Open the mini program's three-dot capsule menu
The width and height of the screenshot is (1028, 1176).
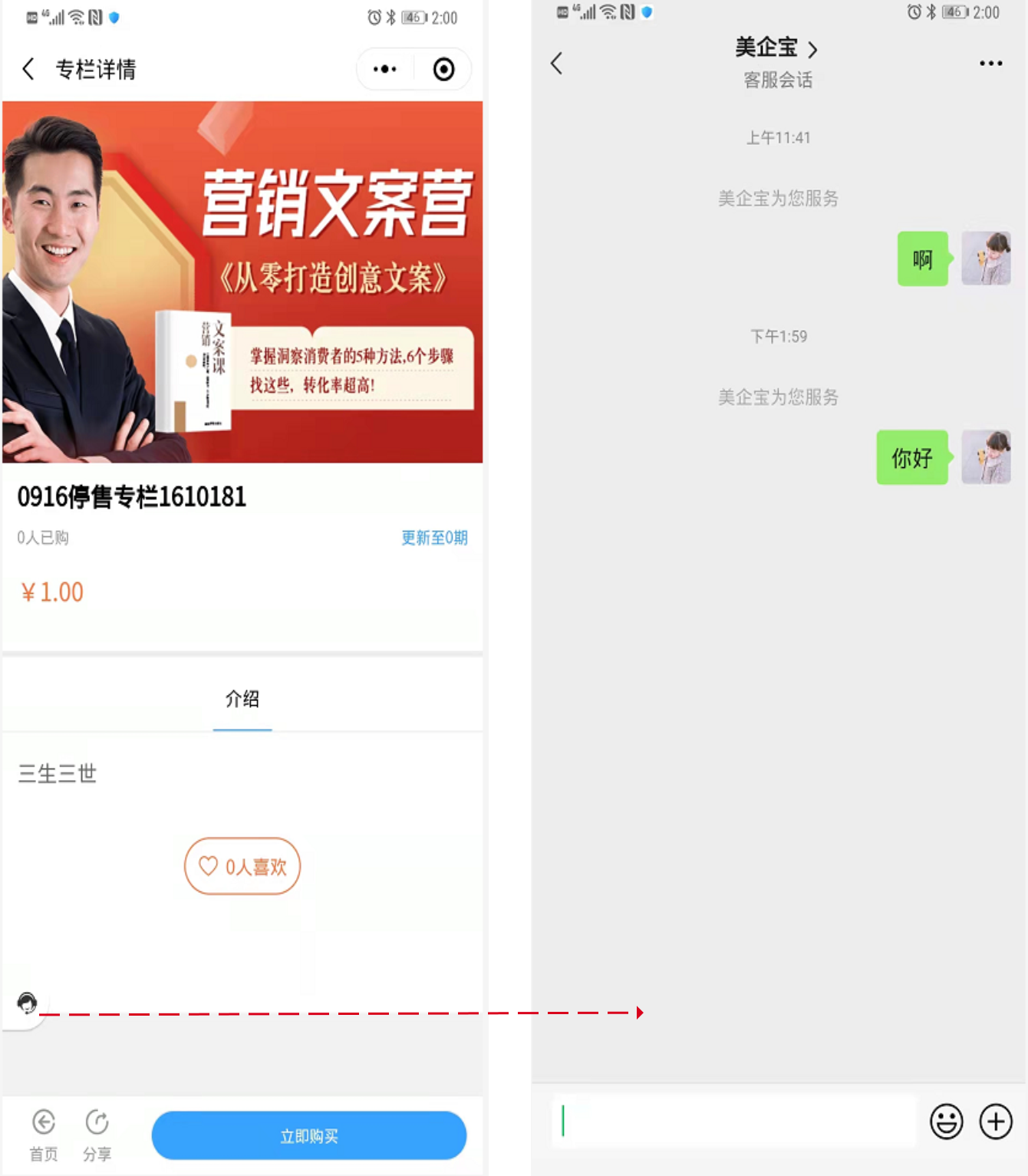click(x=385, y=69)
